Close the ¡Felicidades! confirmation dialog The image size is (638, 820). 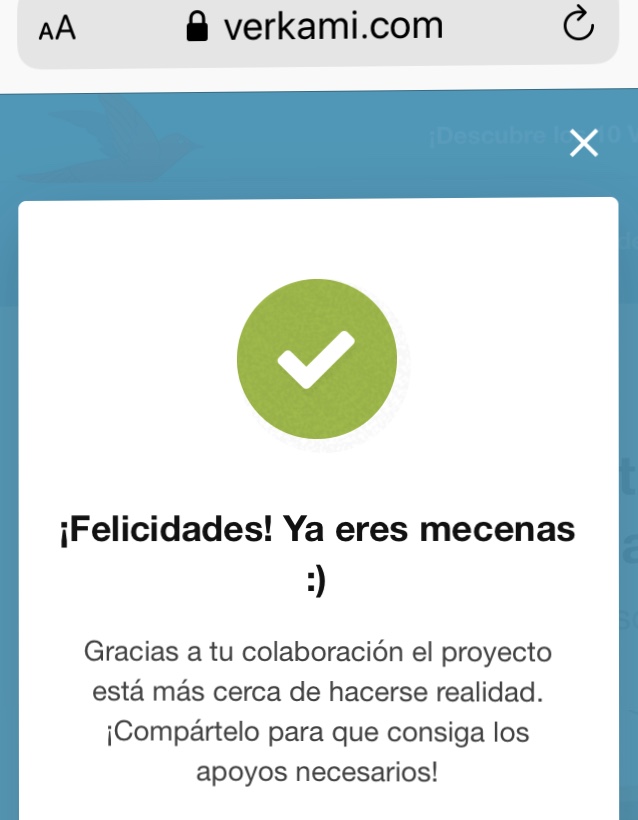[583, 145]
